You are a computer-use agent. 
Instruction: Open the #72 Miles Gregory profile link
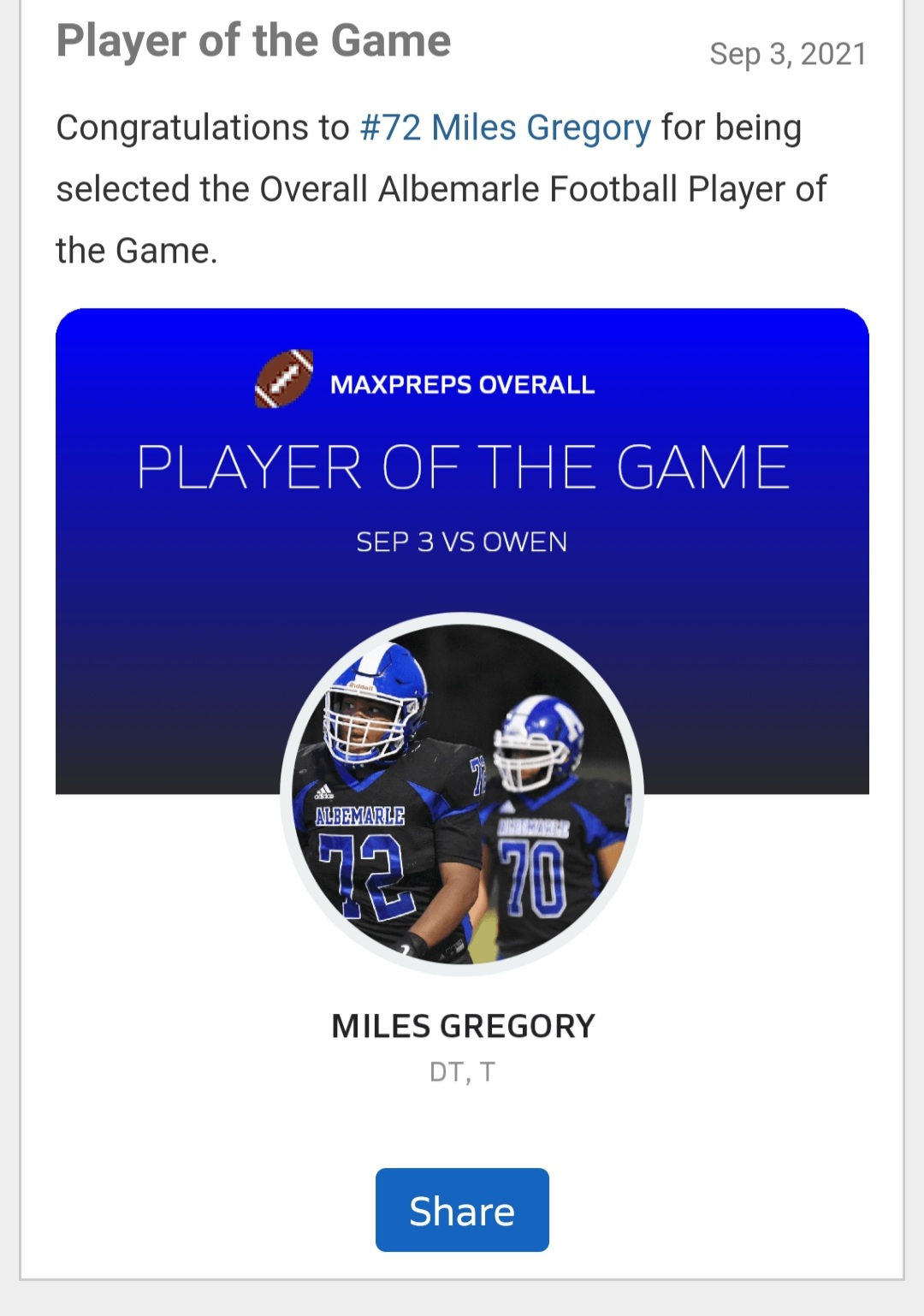click(505, 128)
